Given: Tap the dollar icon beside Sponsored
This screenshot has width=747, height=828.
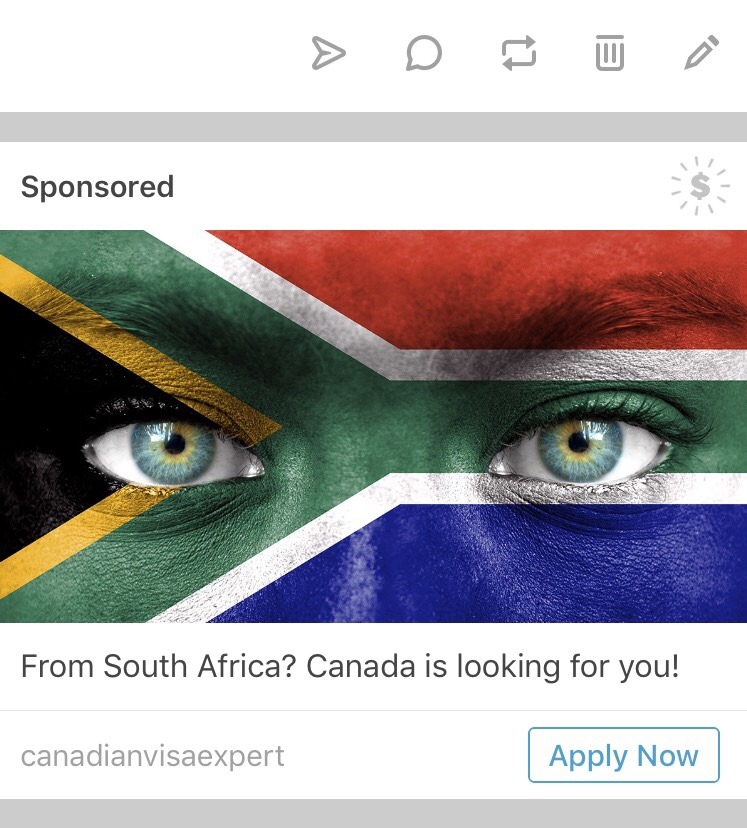Looking at the screenshot, I should 700,186.
